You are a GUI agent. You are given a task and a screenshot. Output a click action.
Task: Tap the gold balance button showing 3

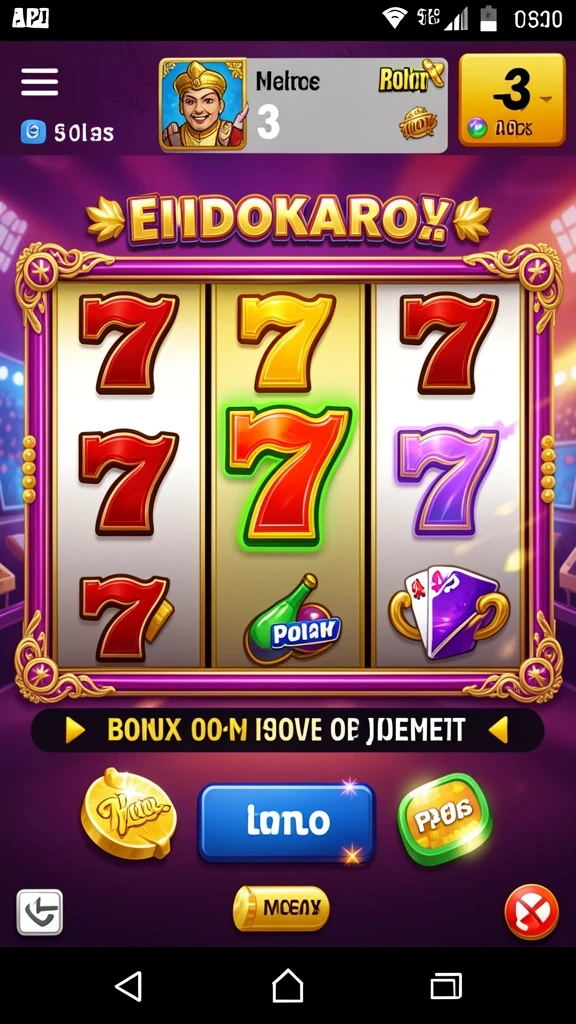512,99
